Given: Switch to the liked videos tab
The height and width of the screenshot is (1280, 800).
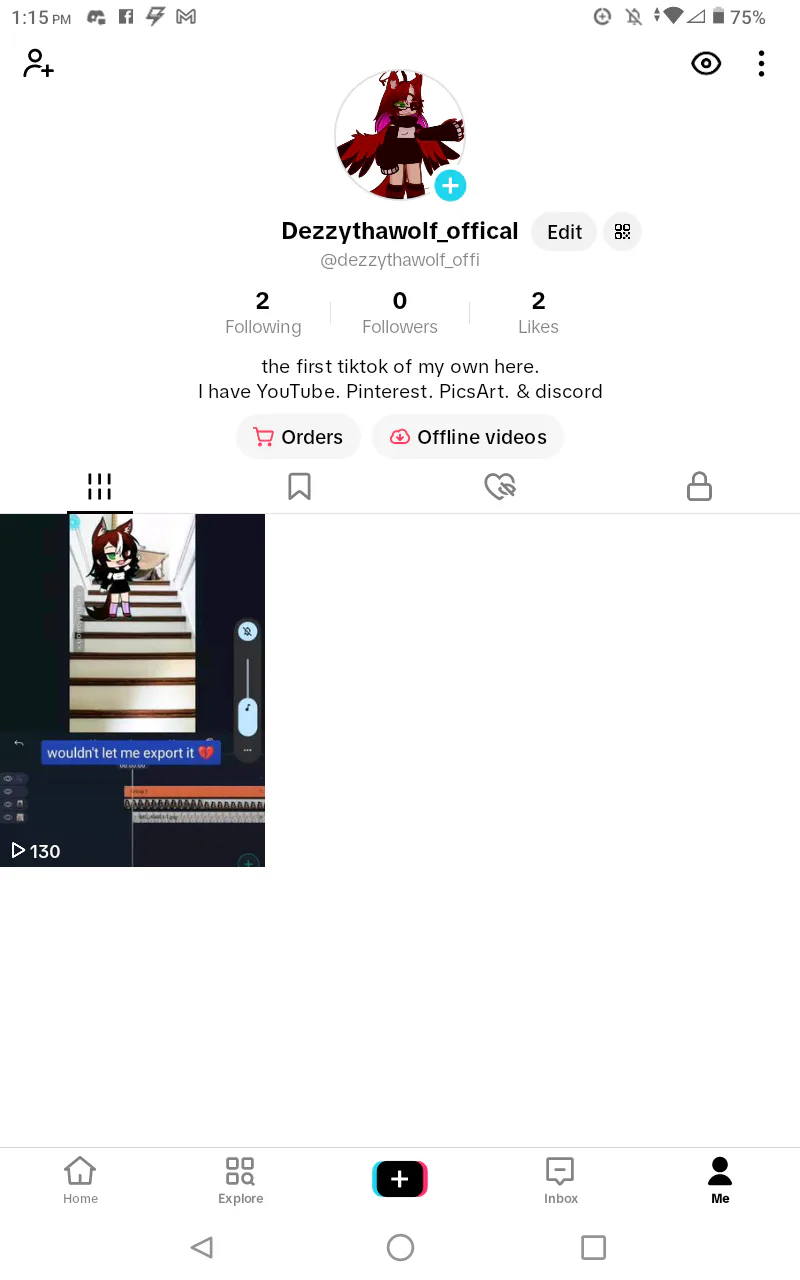Looking at the screenshot, I should (499, 487).
